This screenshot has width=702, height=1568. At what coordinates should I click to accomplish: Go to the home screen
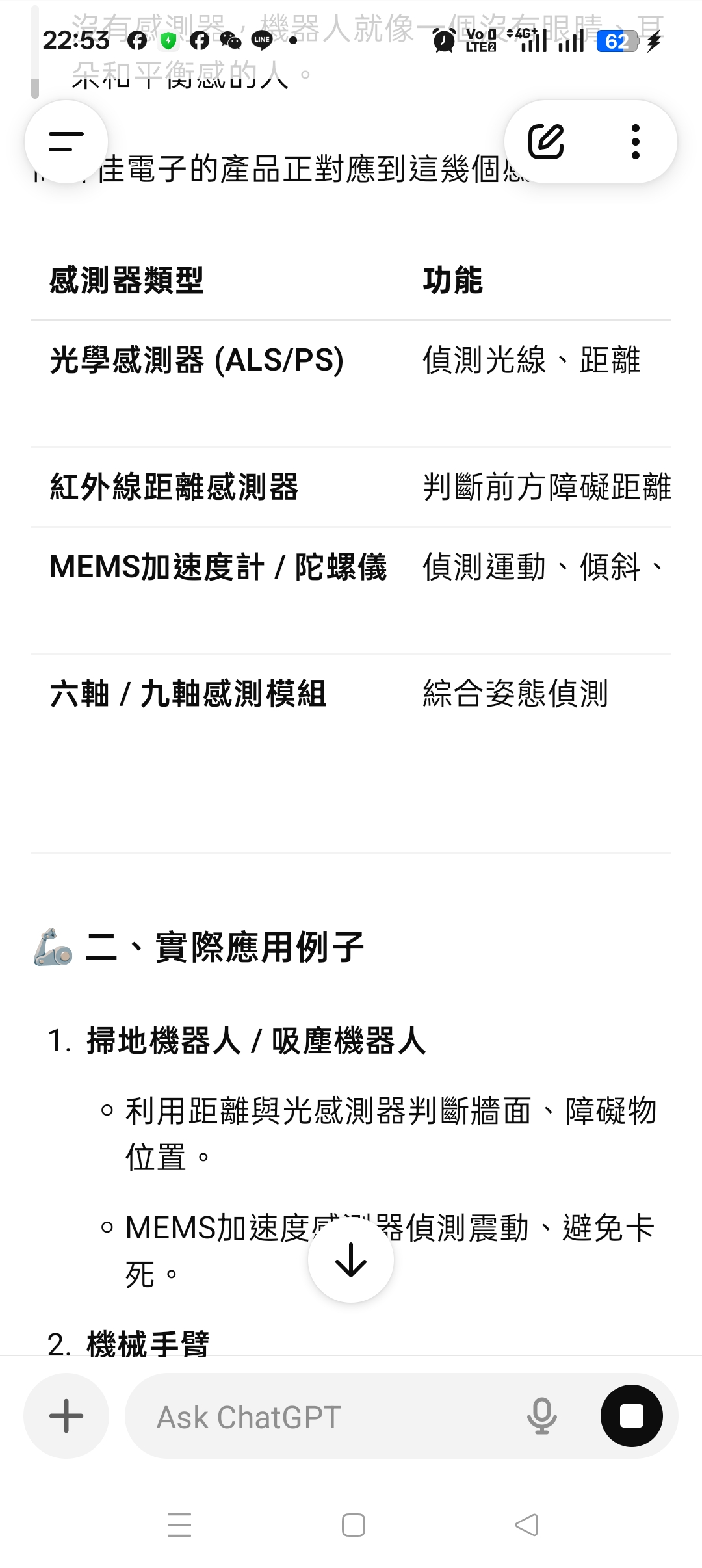tap(353, 1524)
